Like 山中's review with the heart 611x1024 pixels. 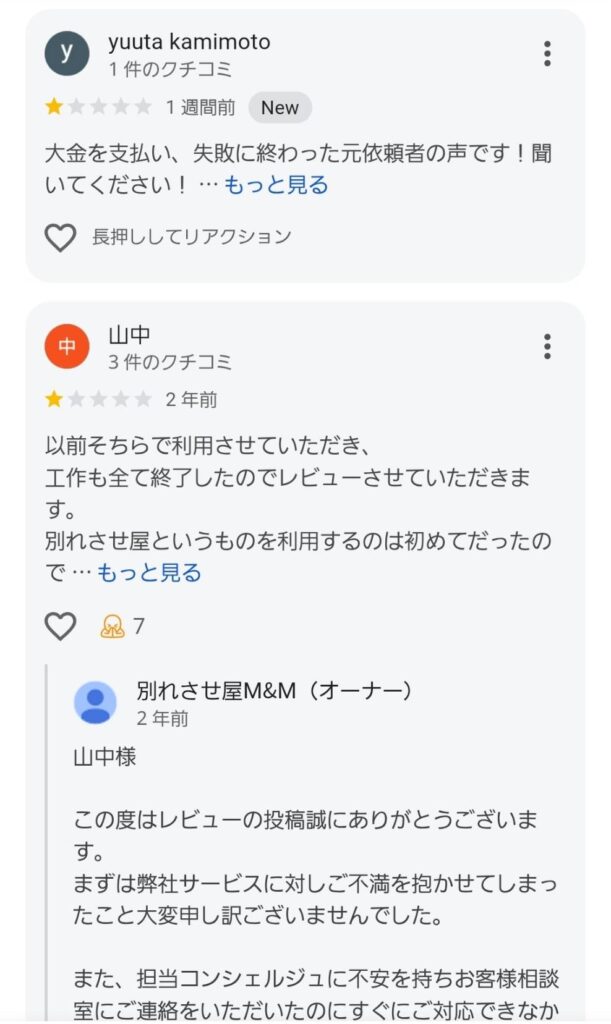click(x=61, y=626)
